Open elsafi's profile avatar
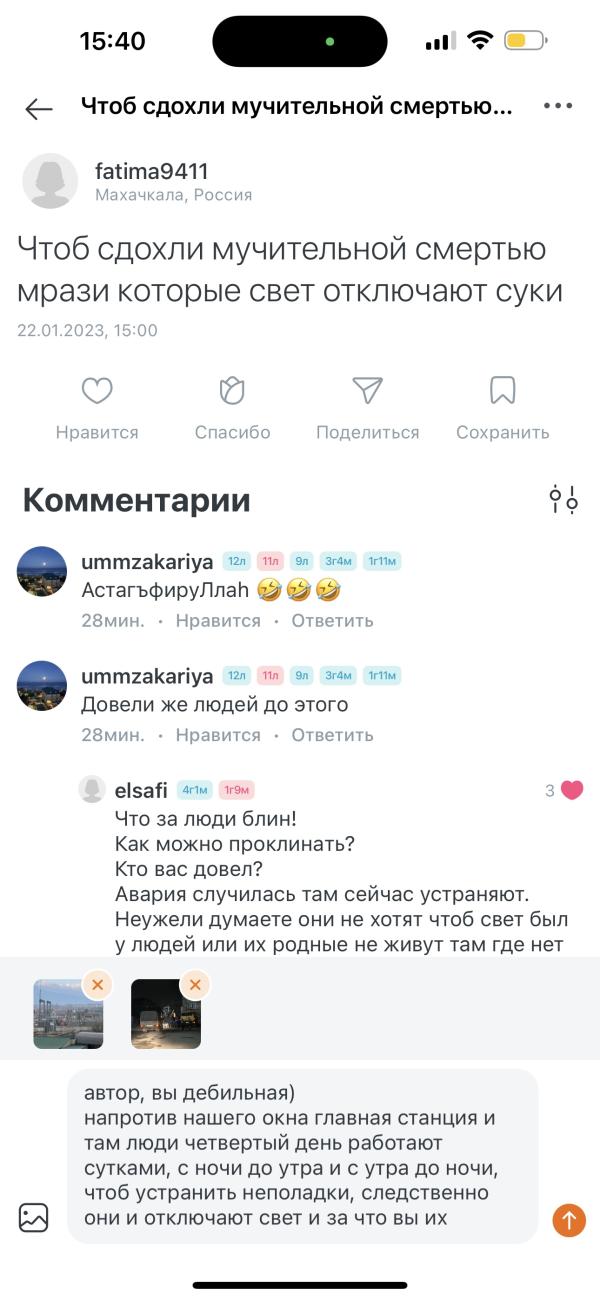 [x=92, y=790]
